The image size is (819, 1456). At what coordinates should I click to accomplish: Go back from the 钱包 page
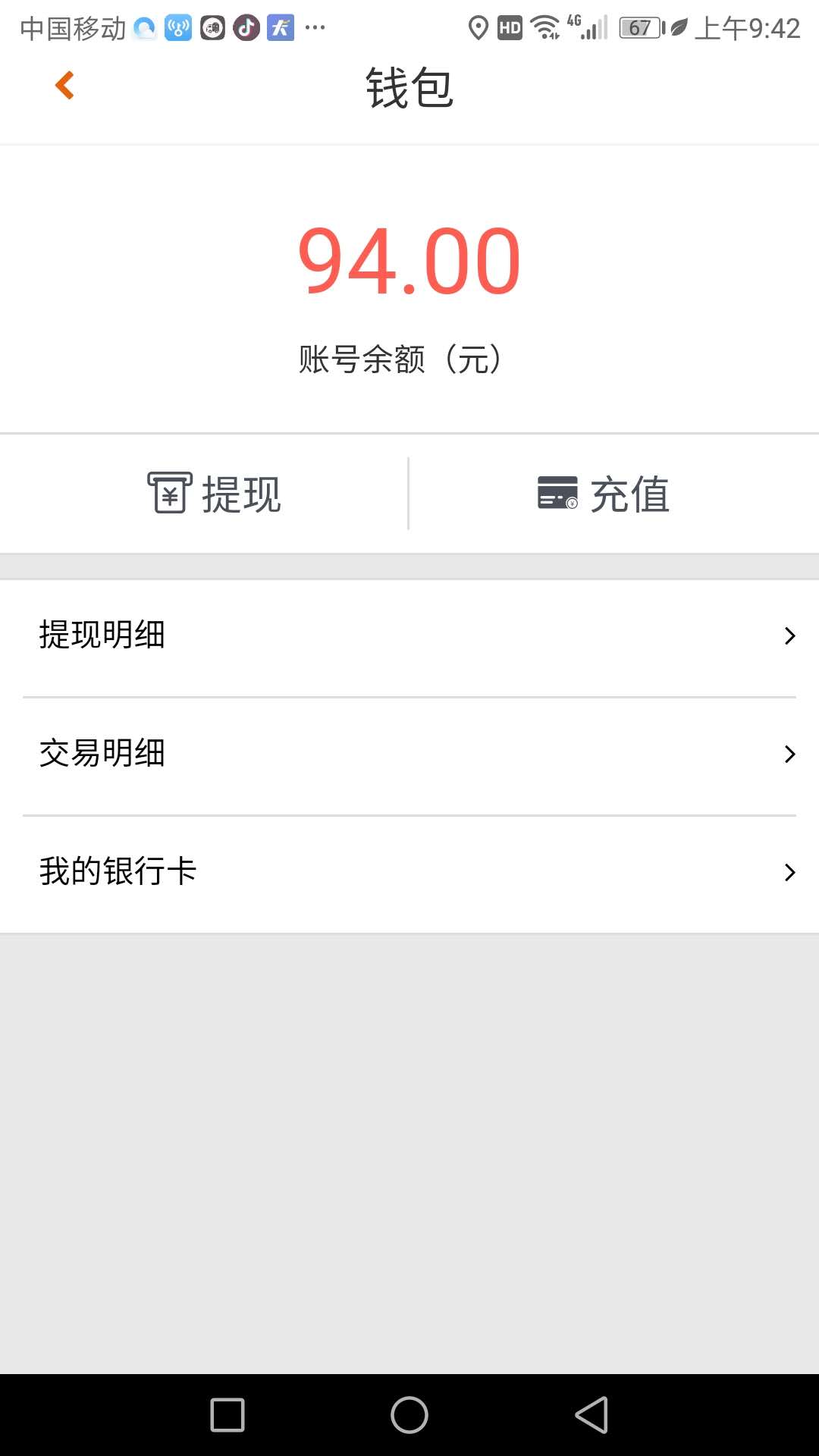point(65,86)
